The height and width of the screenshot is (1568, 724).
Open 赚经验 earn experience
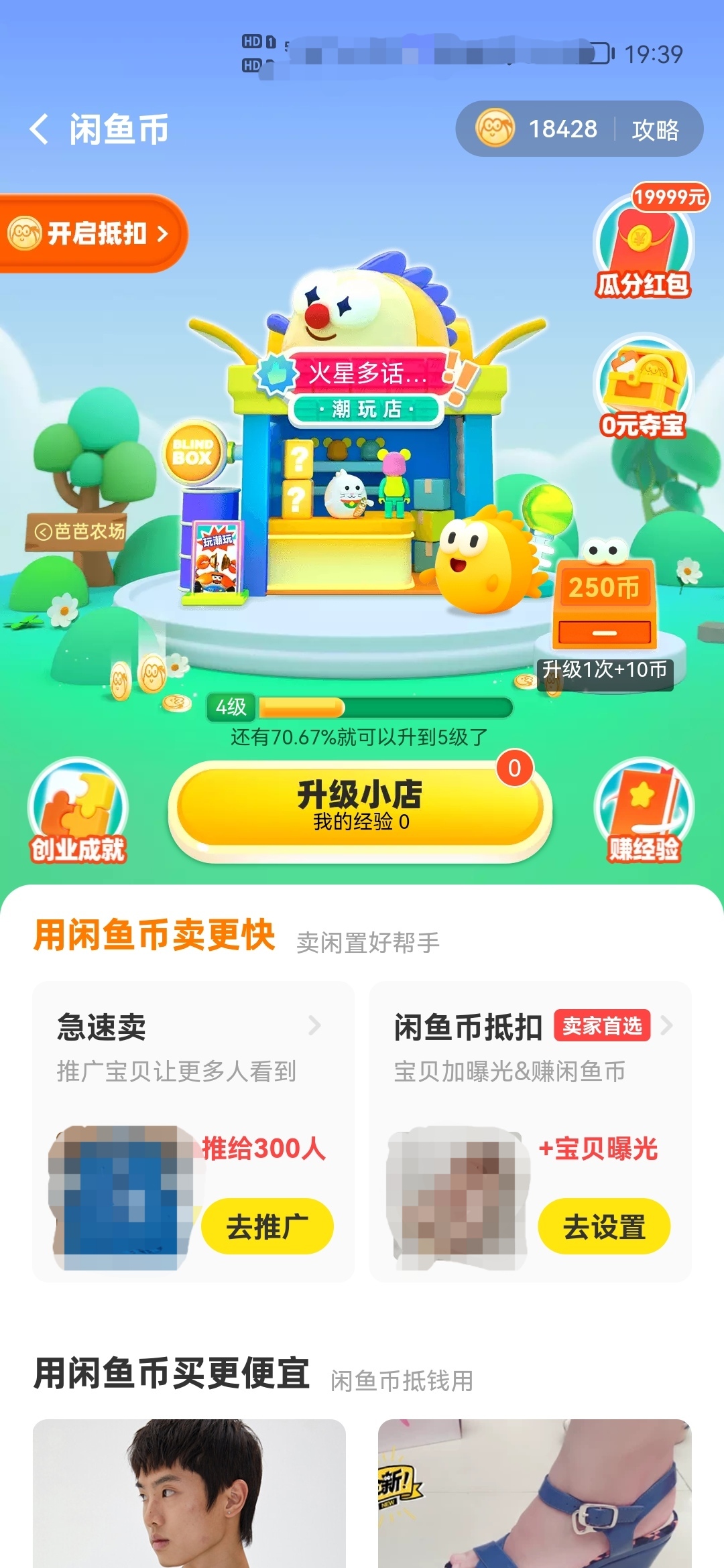(644, 812)
